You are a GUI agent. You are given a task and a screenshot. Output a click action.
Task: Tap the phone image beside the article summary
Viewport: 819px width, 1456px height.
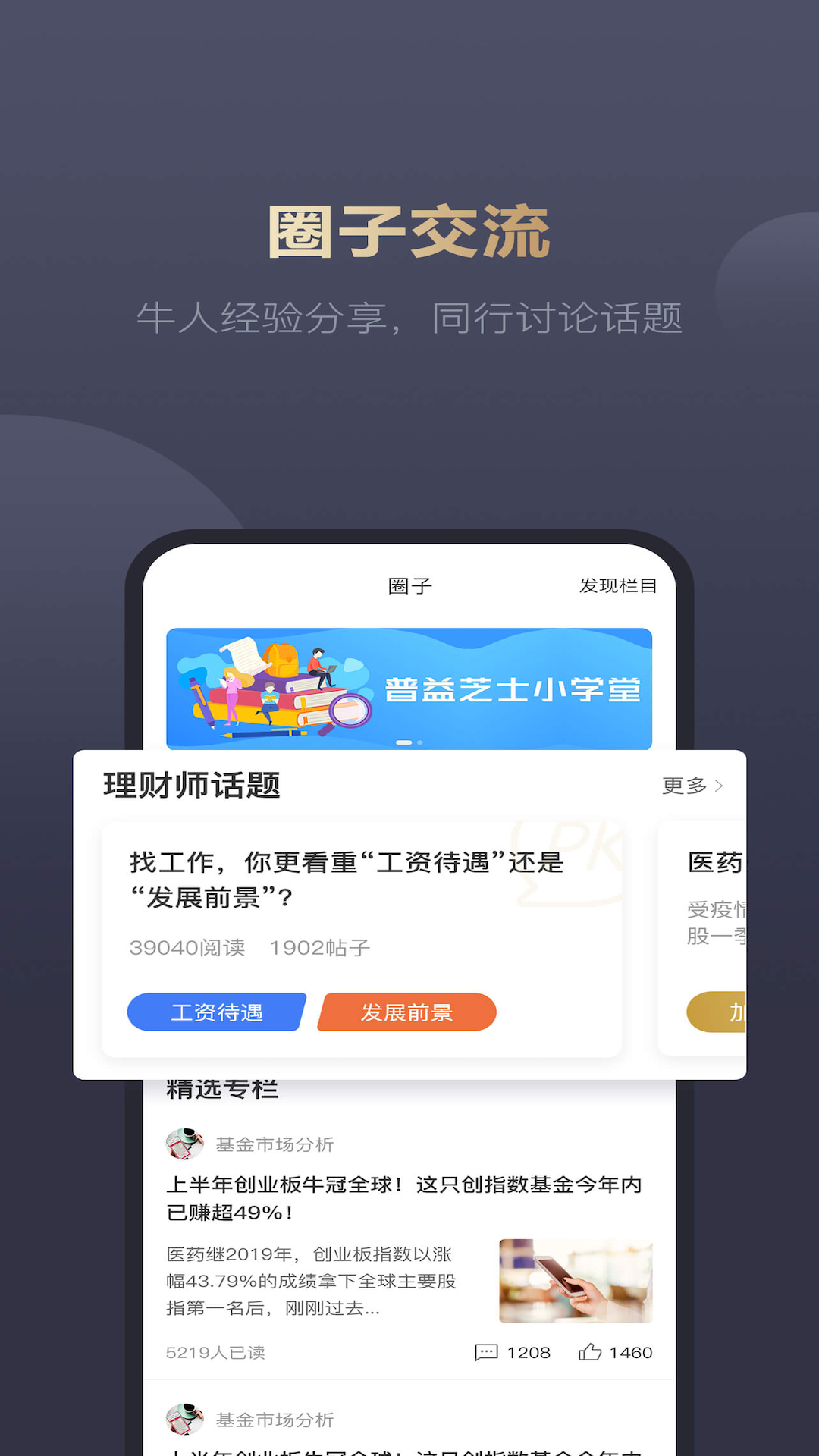tap(576, 1282)
